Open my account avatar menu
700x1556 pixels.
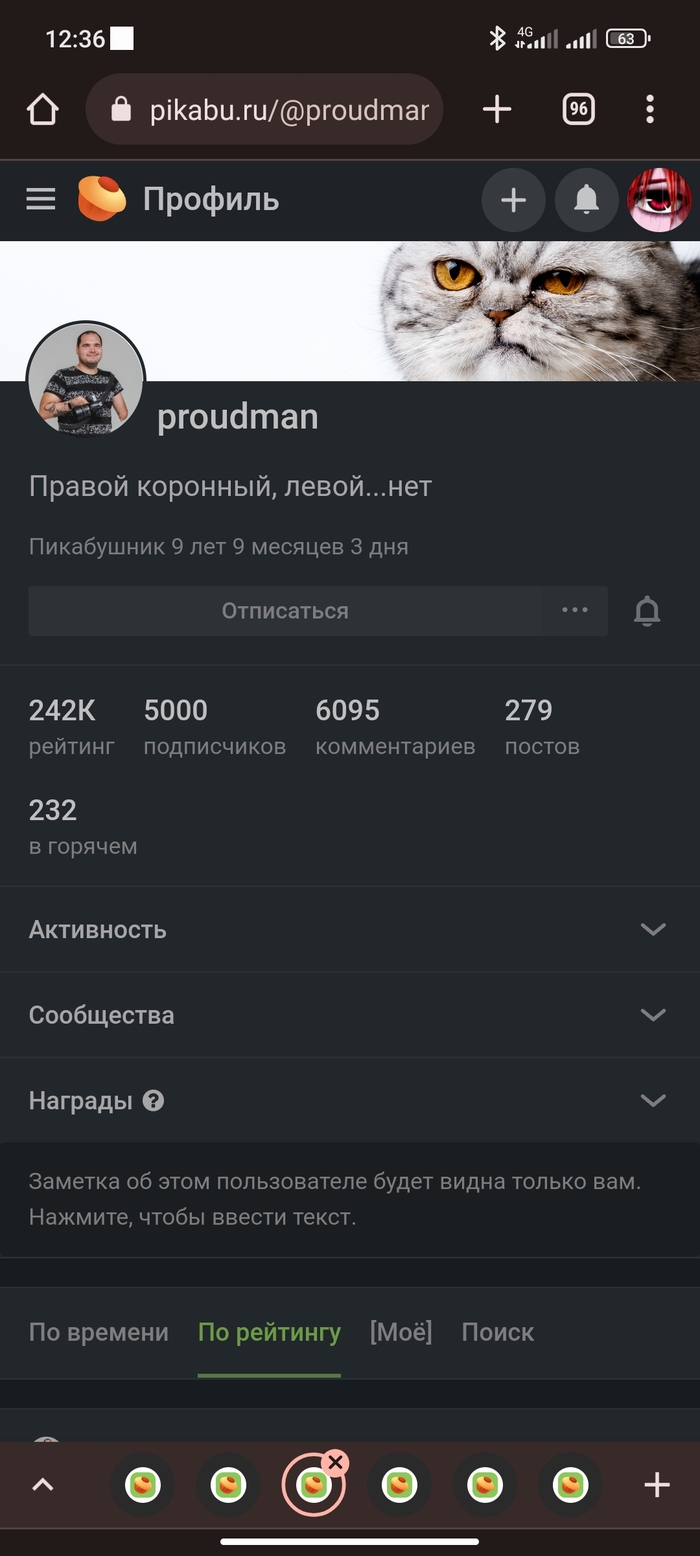pos(659,201)
